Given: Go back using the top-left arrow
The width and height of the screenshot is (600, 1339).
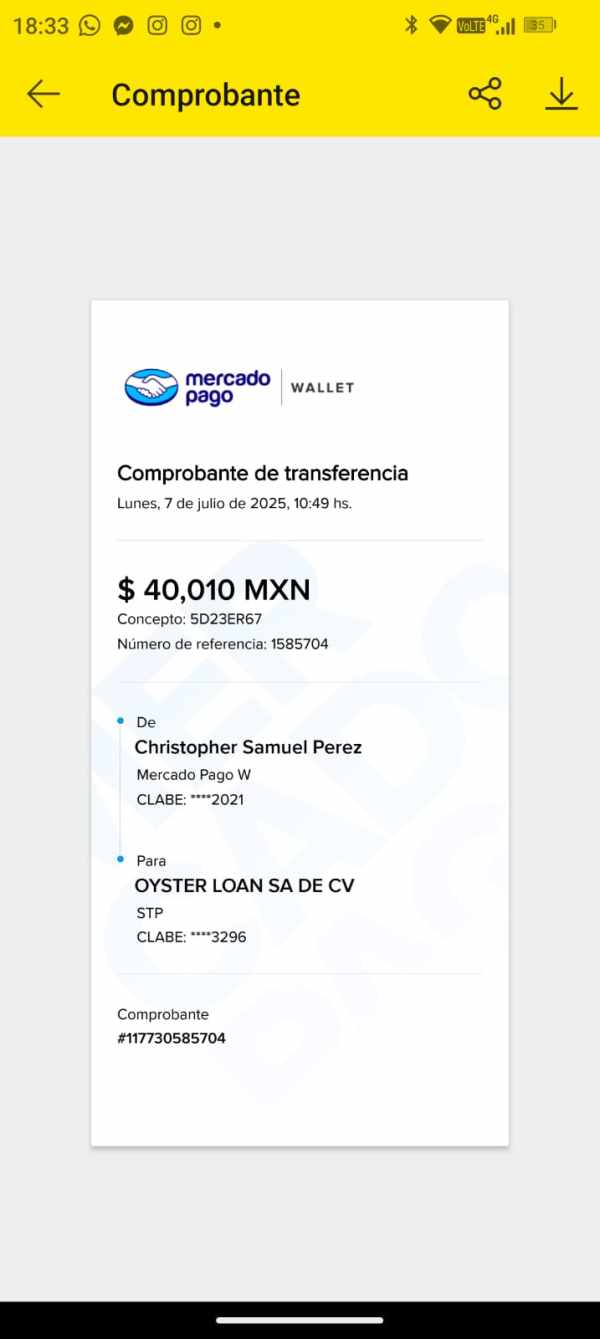Looking at the screenshot, I should 43,94.
